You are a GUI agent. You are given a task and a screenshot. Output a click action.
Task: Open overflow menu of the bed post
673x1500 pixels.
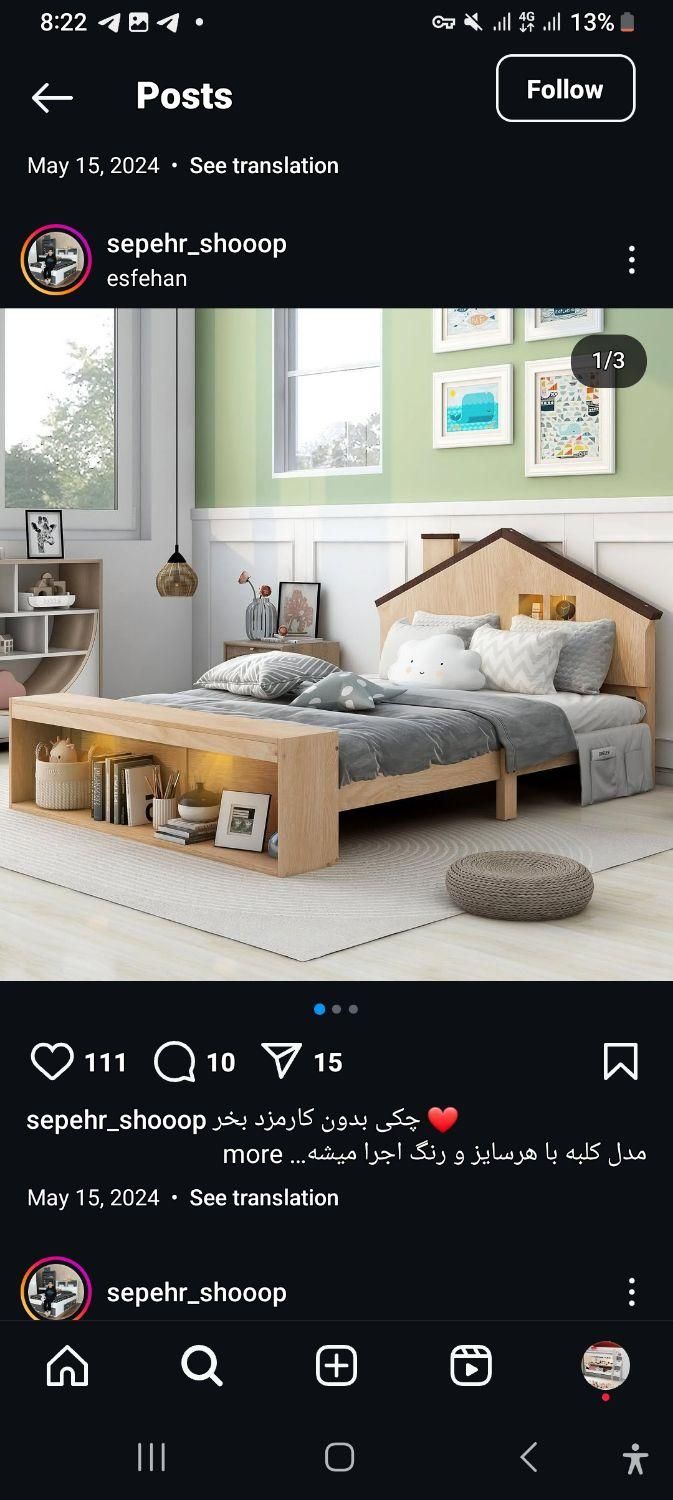(x=631, y=260)
